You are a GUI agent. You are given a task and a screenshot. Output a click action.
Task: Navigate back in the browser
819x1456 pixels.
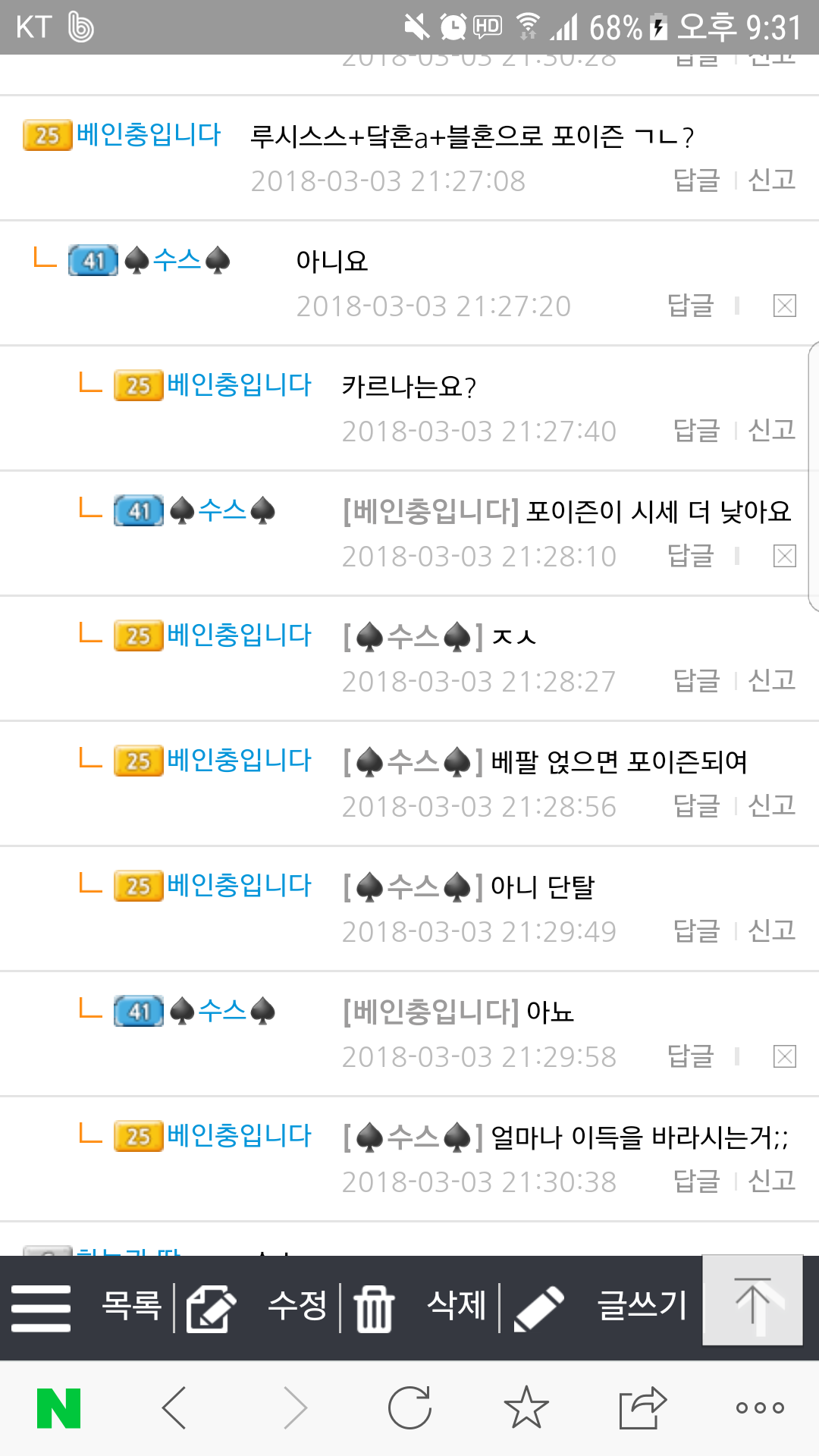point(174,1408)
